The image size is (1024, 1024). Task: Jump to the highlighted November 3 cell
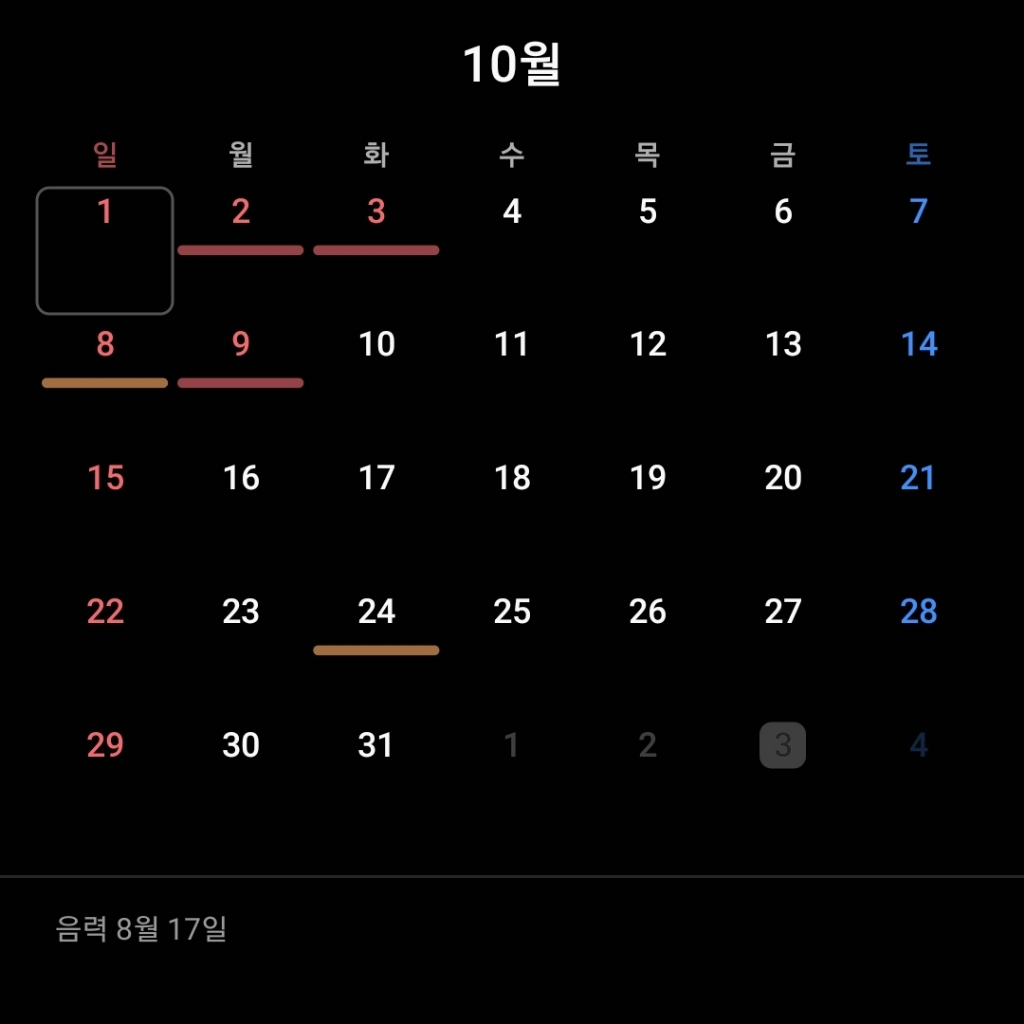pos(783,745)
